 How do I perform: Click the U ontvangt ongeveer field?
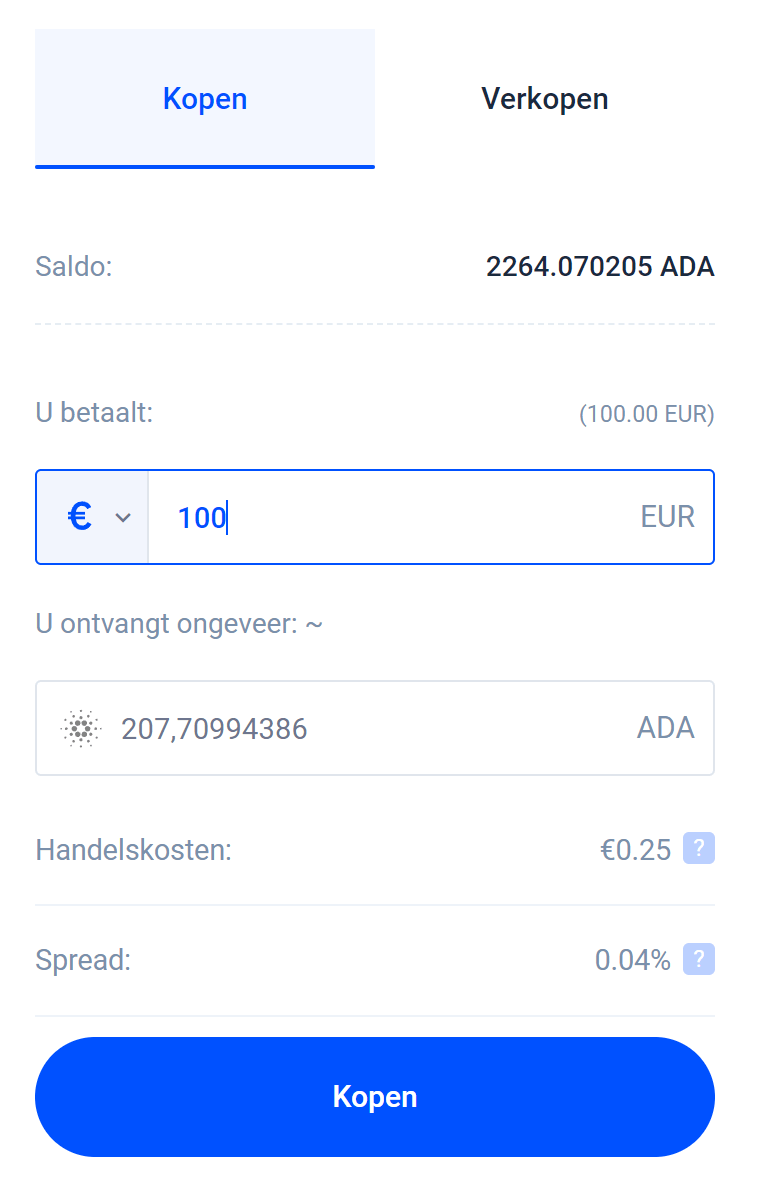375,728
